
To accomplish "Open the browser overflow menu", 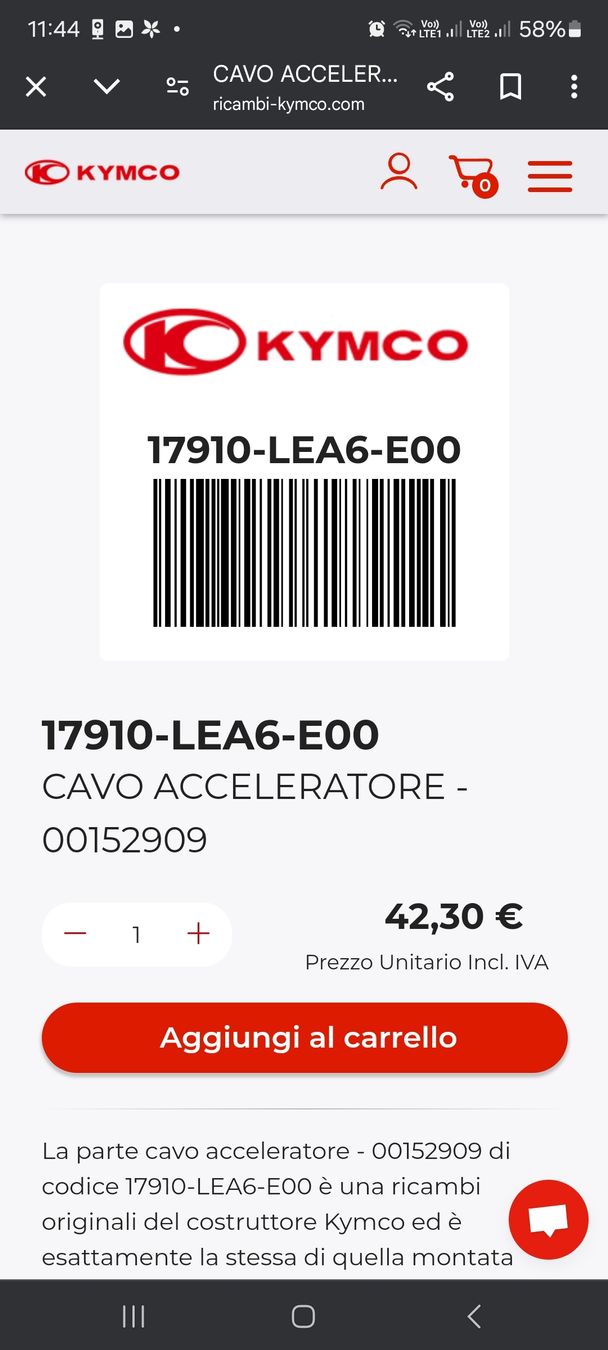I will pos(573,87).
